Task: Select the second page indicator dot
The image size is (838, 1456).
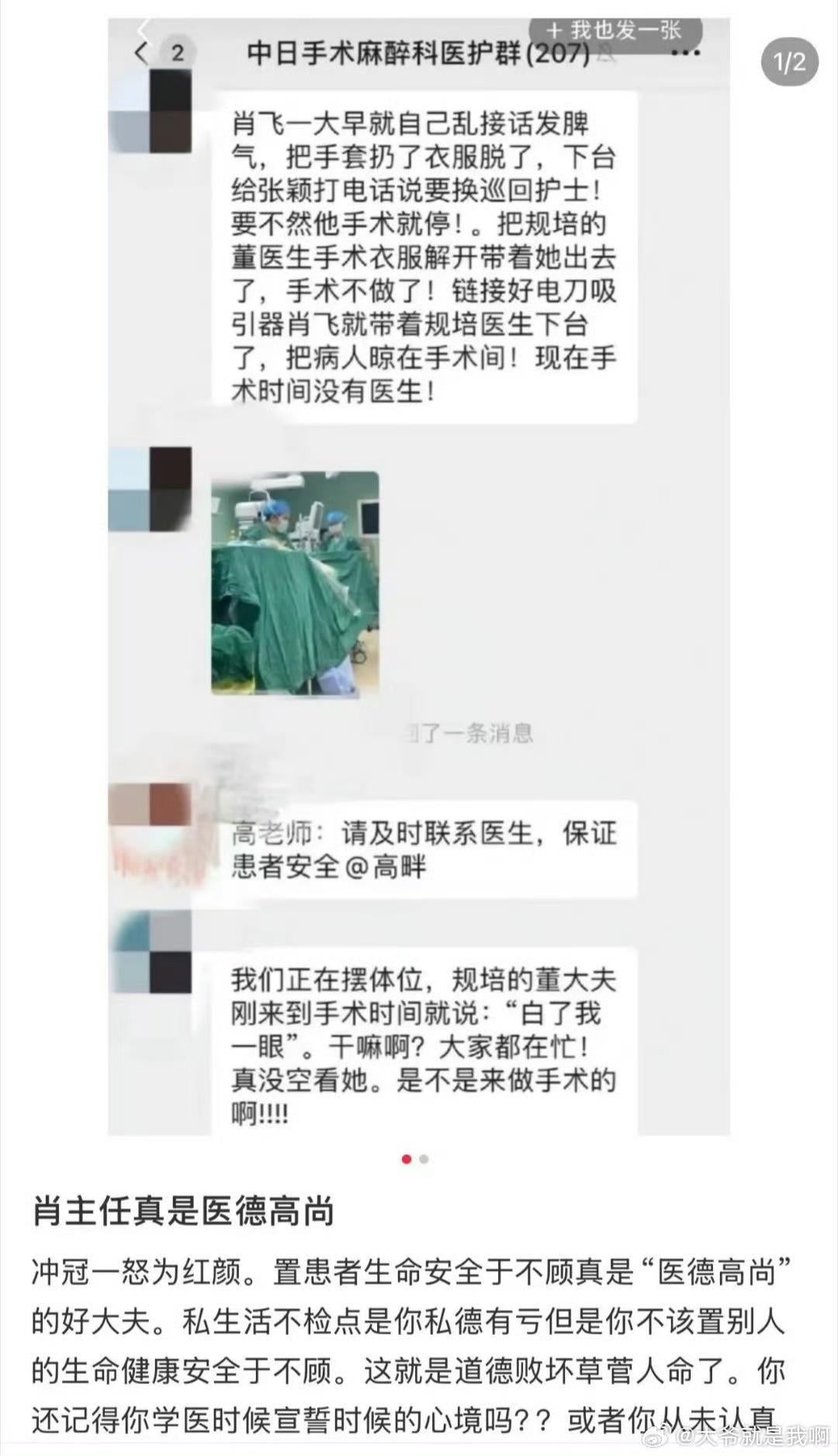Action: (x=424, y=1160)
